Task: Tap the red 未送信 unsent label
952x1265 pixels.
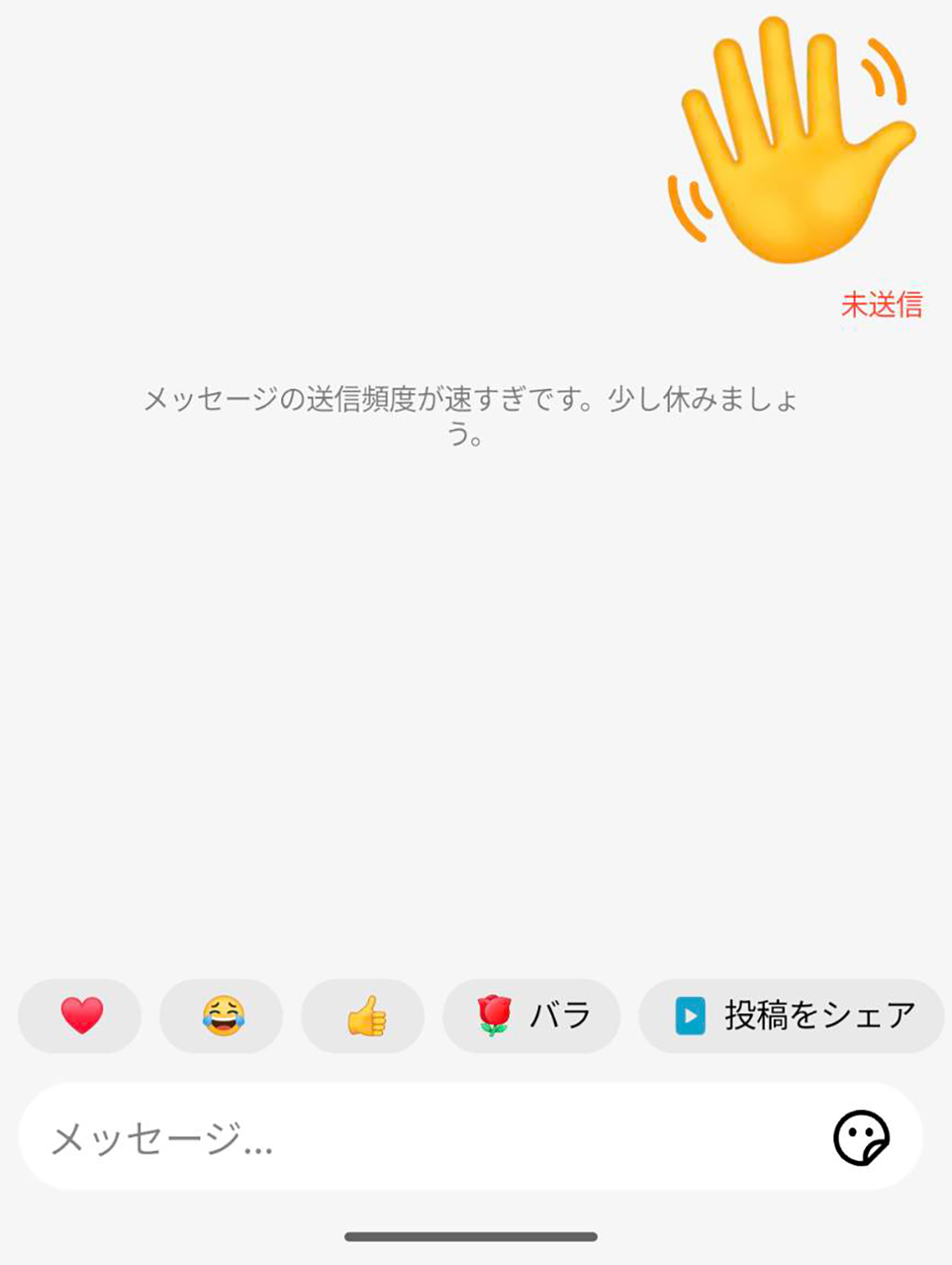Action: click(x=881, y=305)
